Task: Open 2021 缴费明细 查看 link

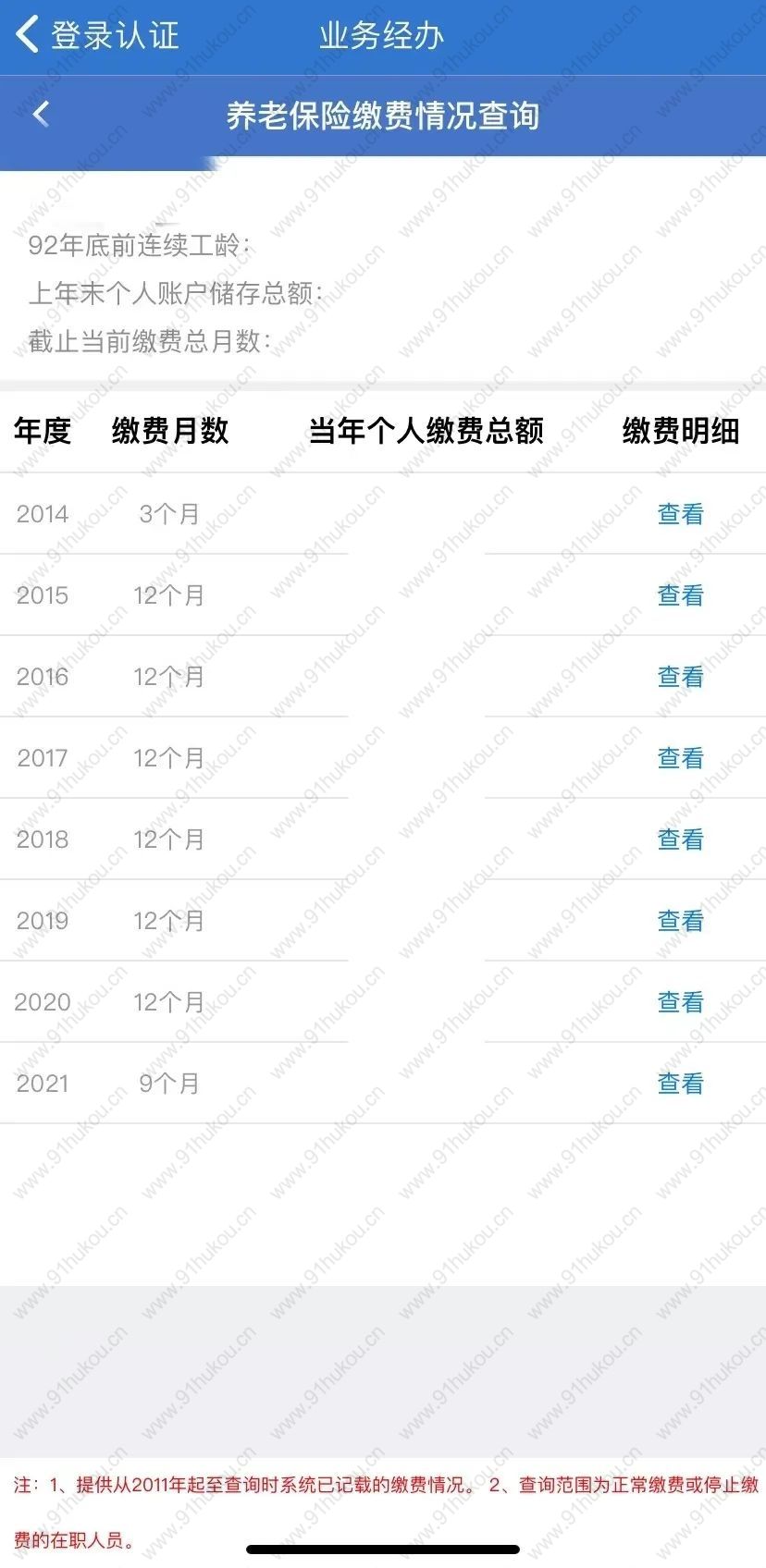Action: [681, 1084]
